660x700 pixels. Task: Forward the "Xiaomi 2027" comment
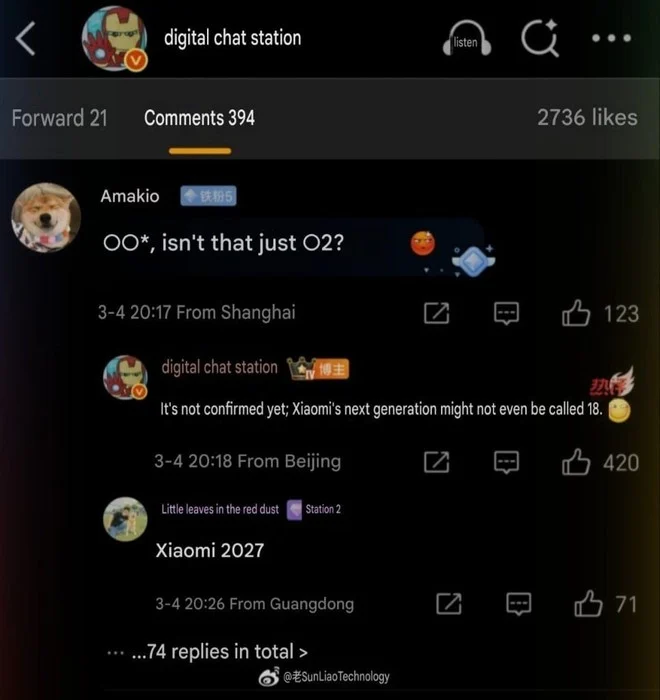pyautogui.click(x=449, y=604)
